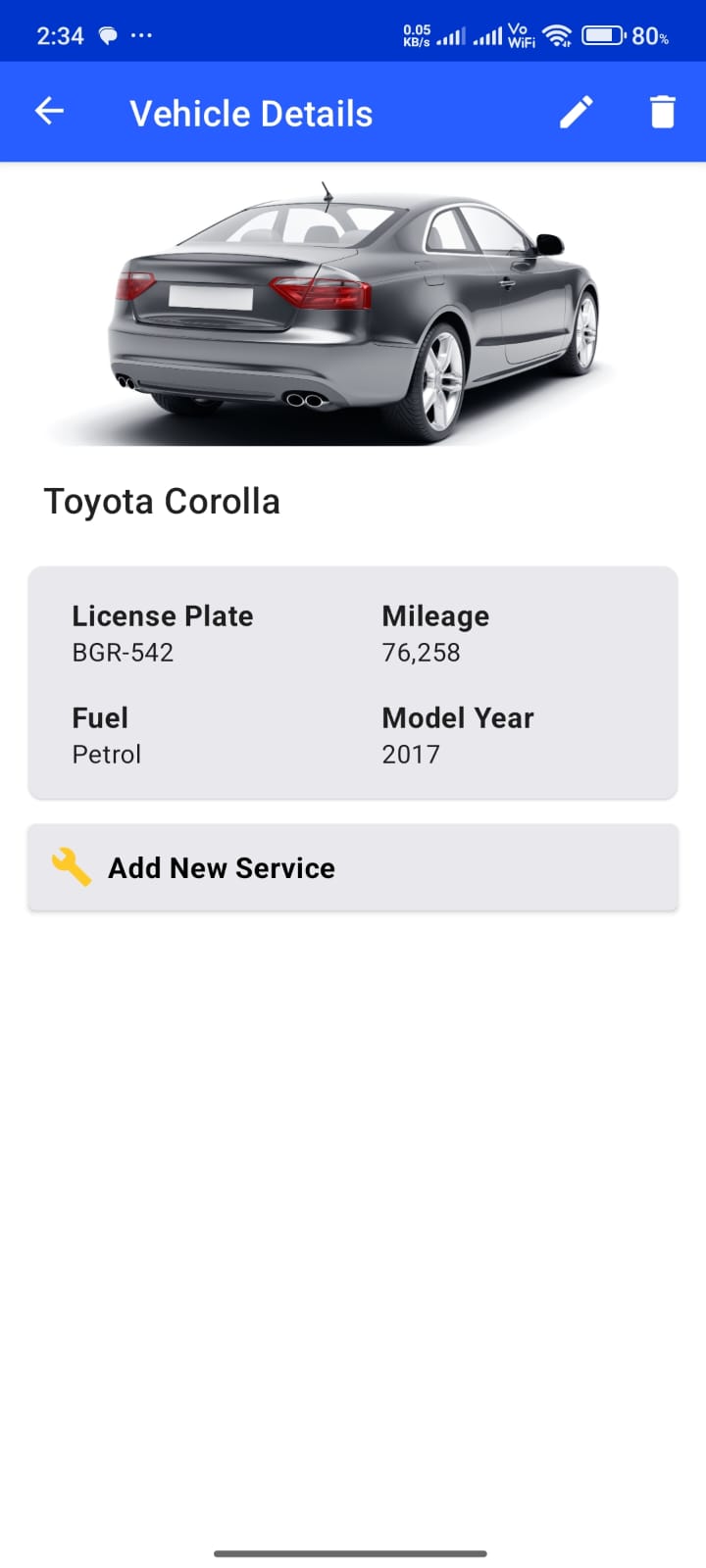Tap the navigation gesture bar at bottom
The image size is (706, 1568).
353,1553
